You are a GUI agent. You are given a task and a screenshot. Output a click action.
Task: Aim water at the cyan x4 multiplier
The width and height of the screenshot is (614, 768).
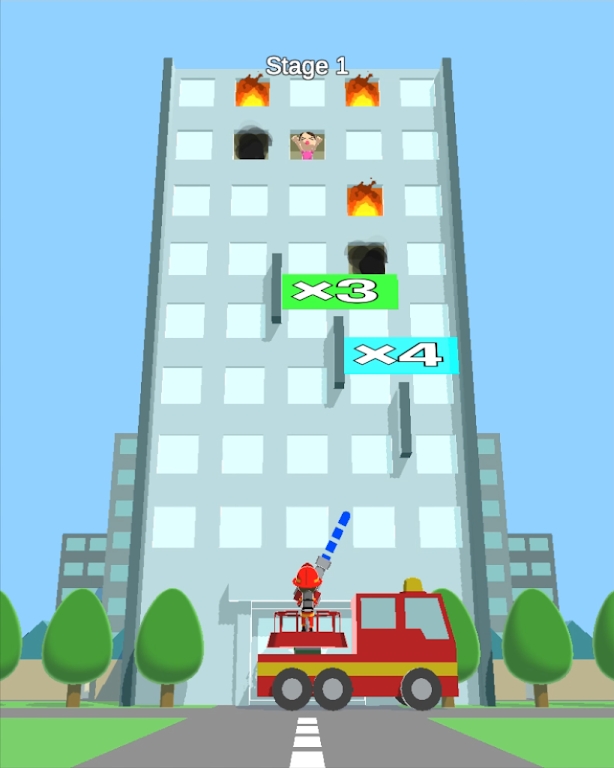click(x=401, y=355)
